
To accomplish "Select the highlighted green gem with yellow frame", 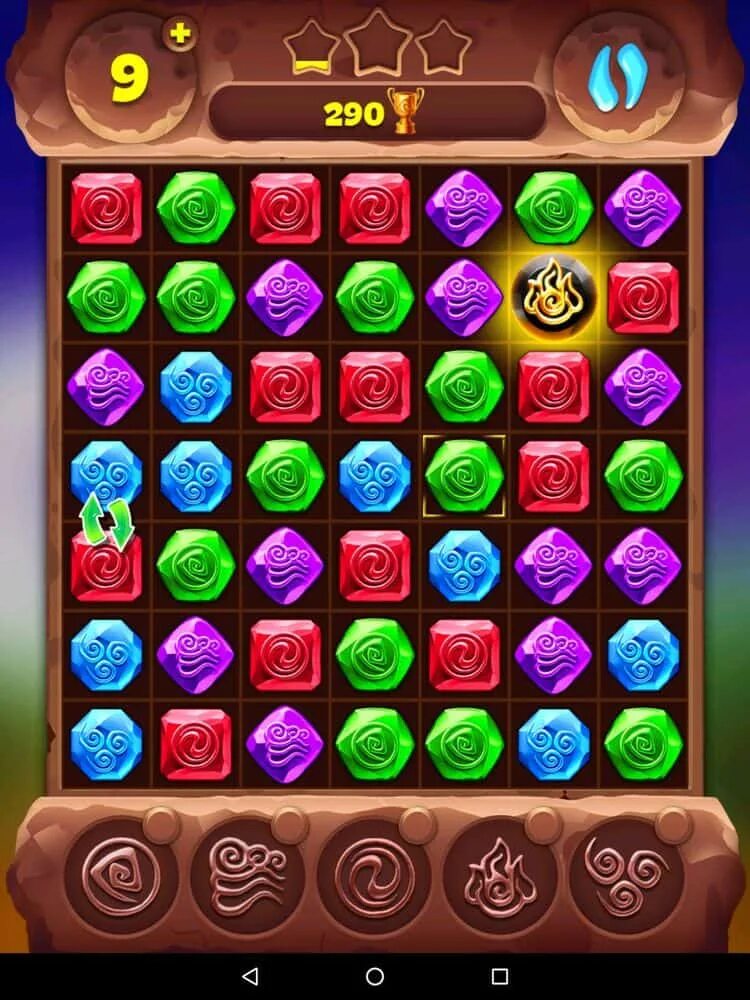I will tap(464, 476).
